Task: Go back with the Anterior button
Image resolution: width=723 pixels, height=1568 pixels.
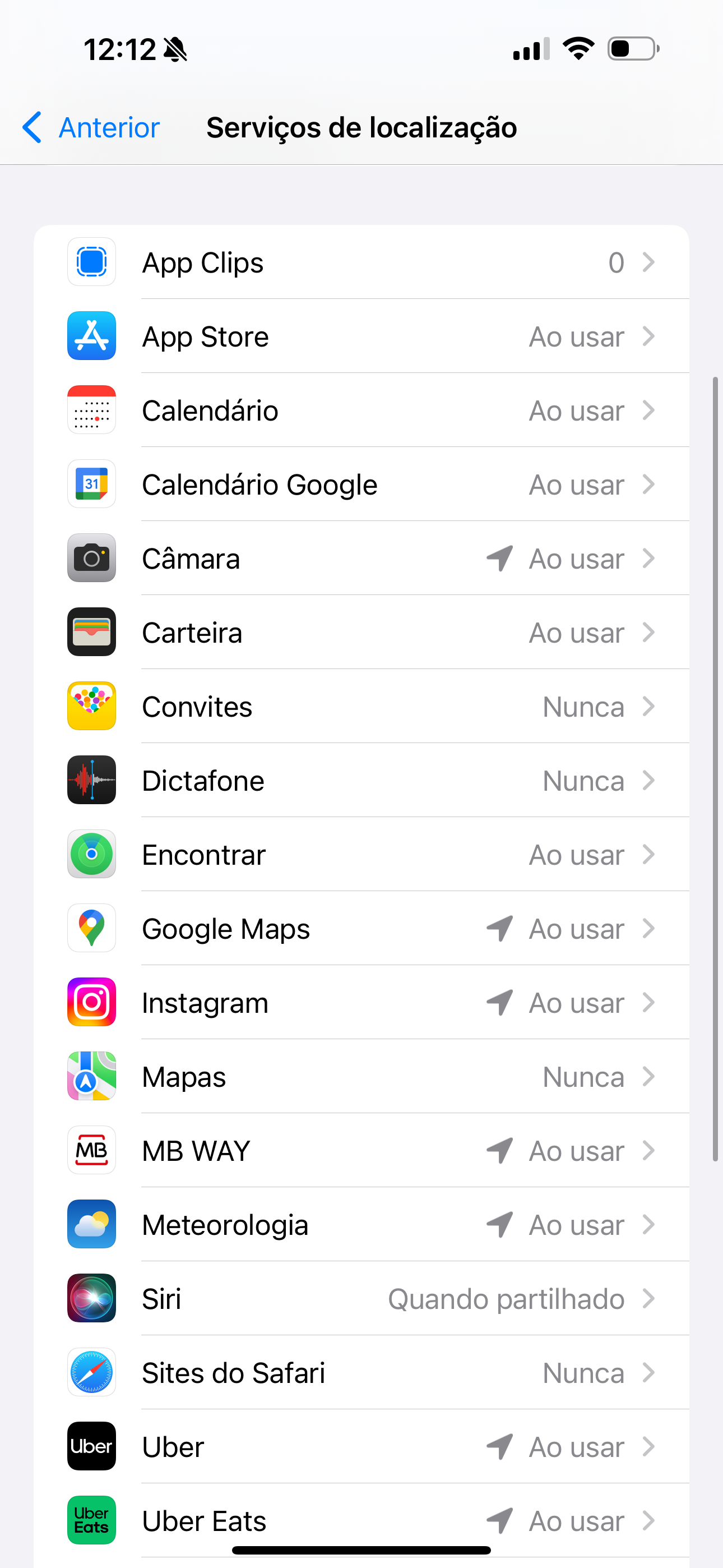Action: tap(91, 128)
